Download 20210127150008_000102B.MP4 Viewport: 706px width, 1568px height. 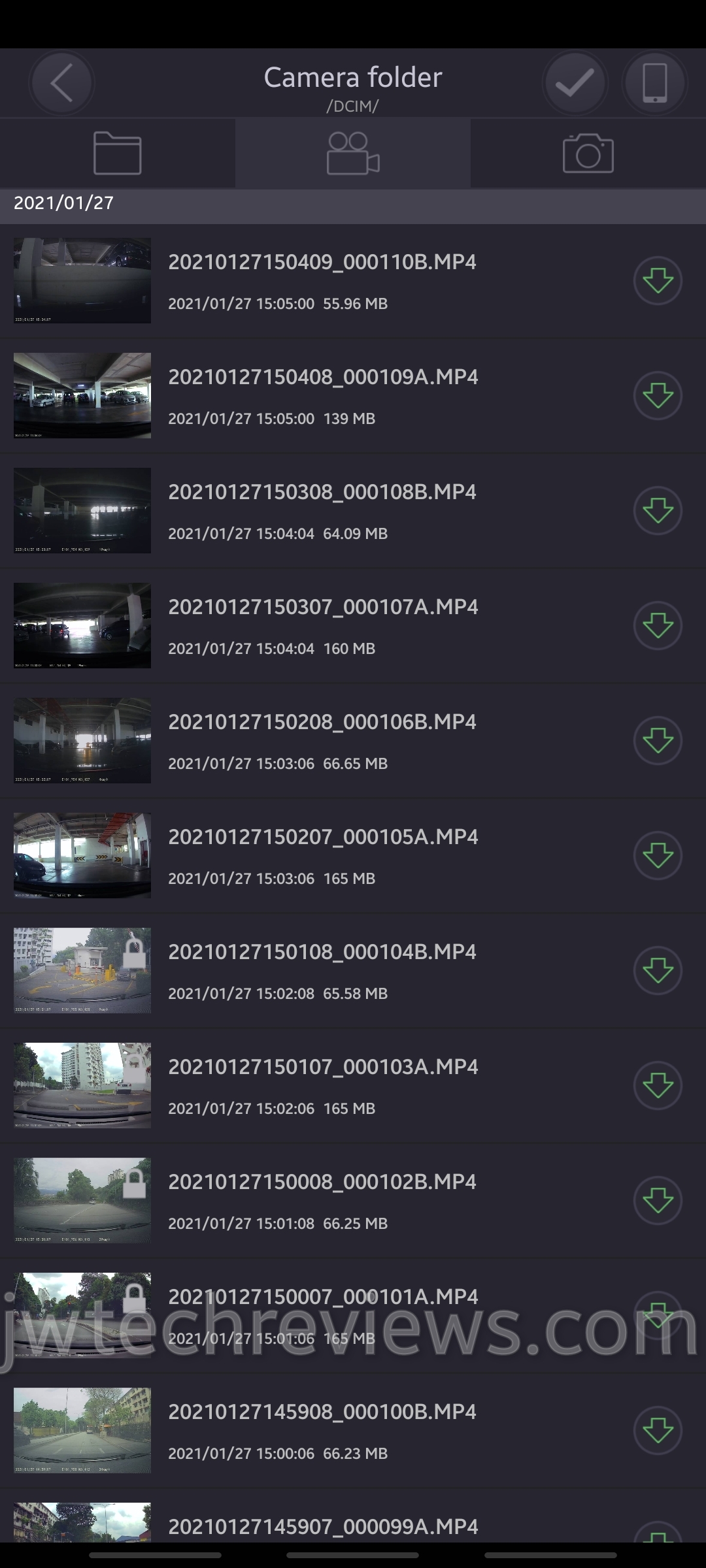(658, 1201)
